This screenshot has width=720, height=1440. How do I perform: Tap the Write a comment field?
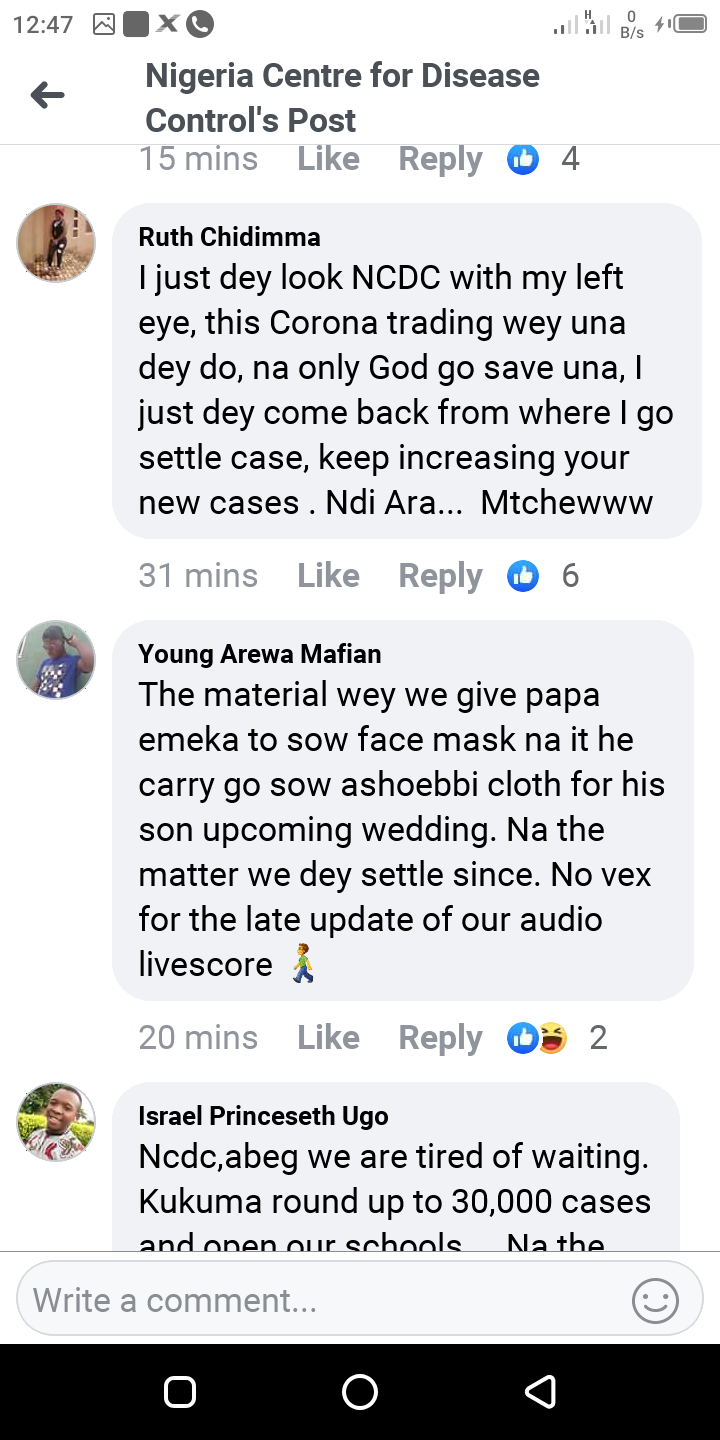(320, 1300)
